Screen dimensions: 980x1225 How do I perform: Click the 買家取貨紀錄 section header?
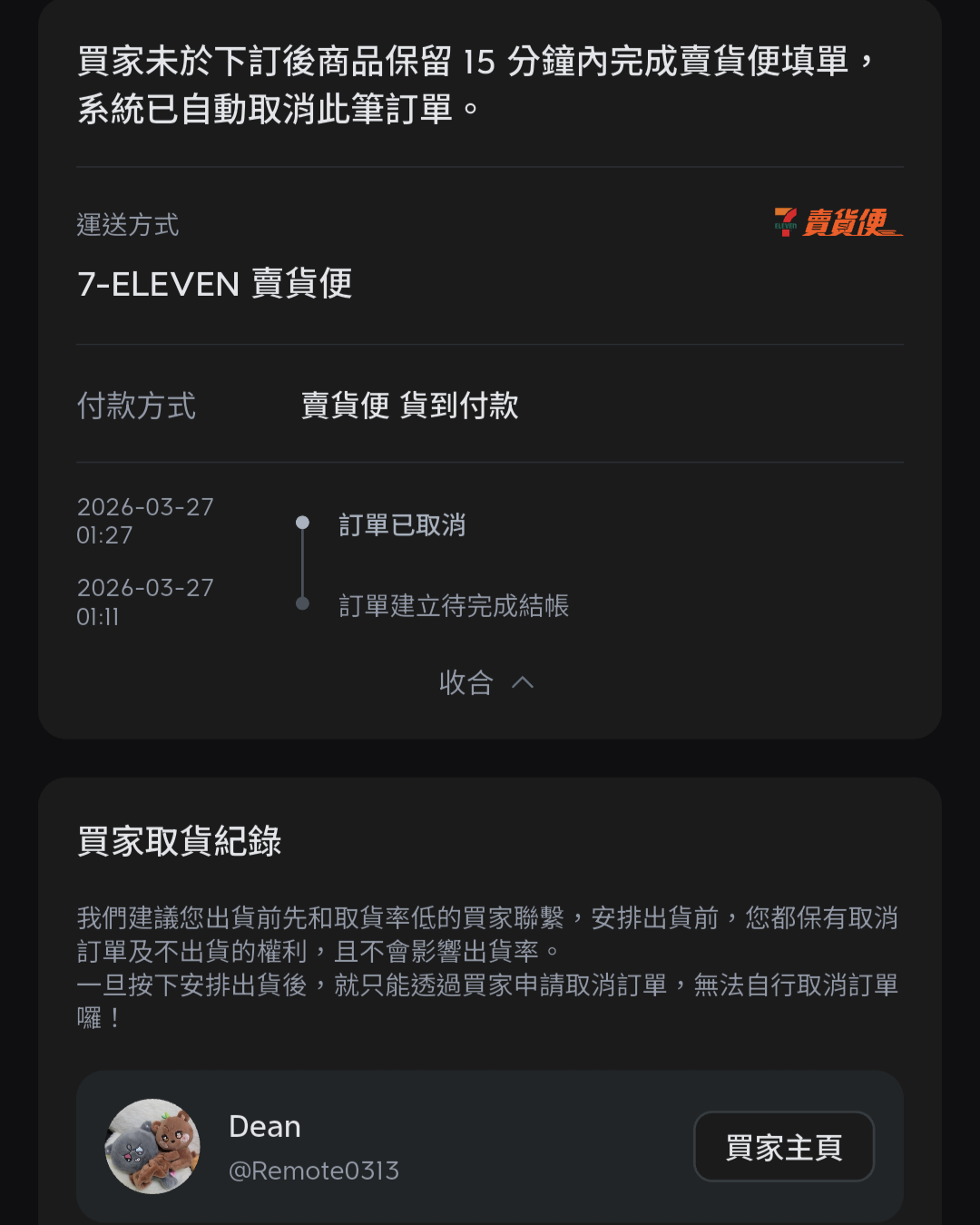(179, 842)
